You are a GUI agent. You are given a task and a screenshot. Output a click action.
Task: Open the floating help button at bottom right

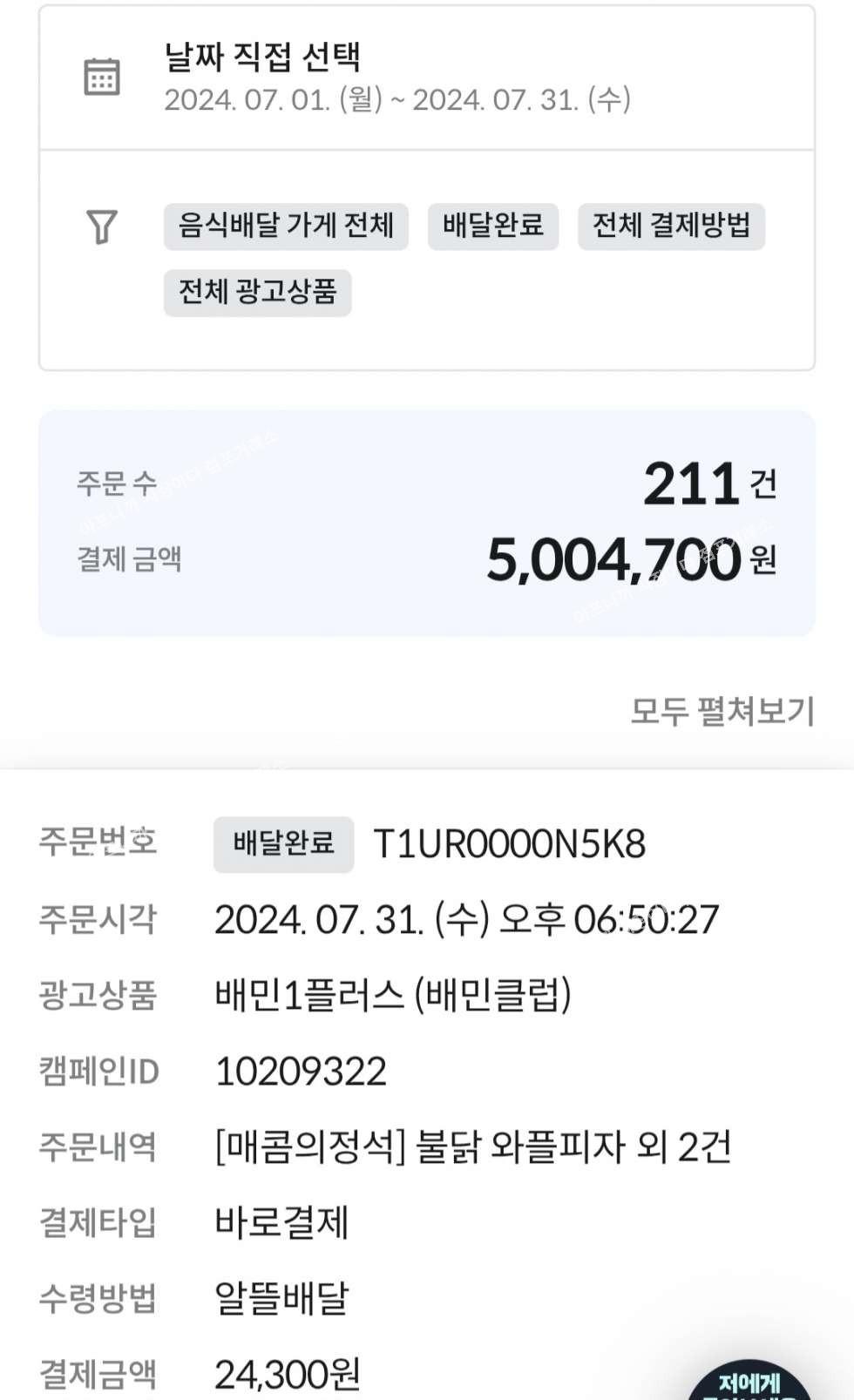[751, 1379]
